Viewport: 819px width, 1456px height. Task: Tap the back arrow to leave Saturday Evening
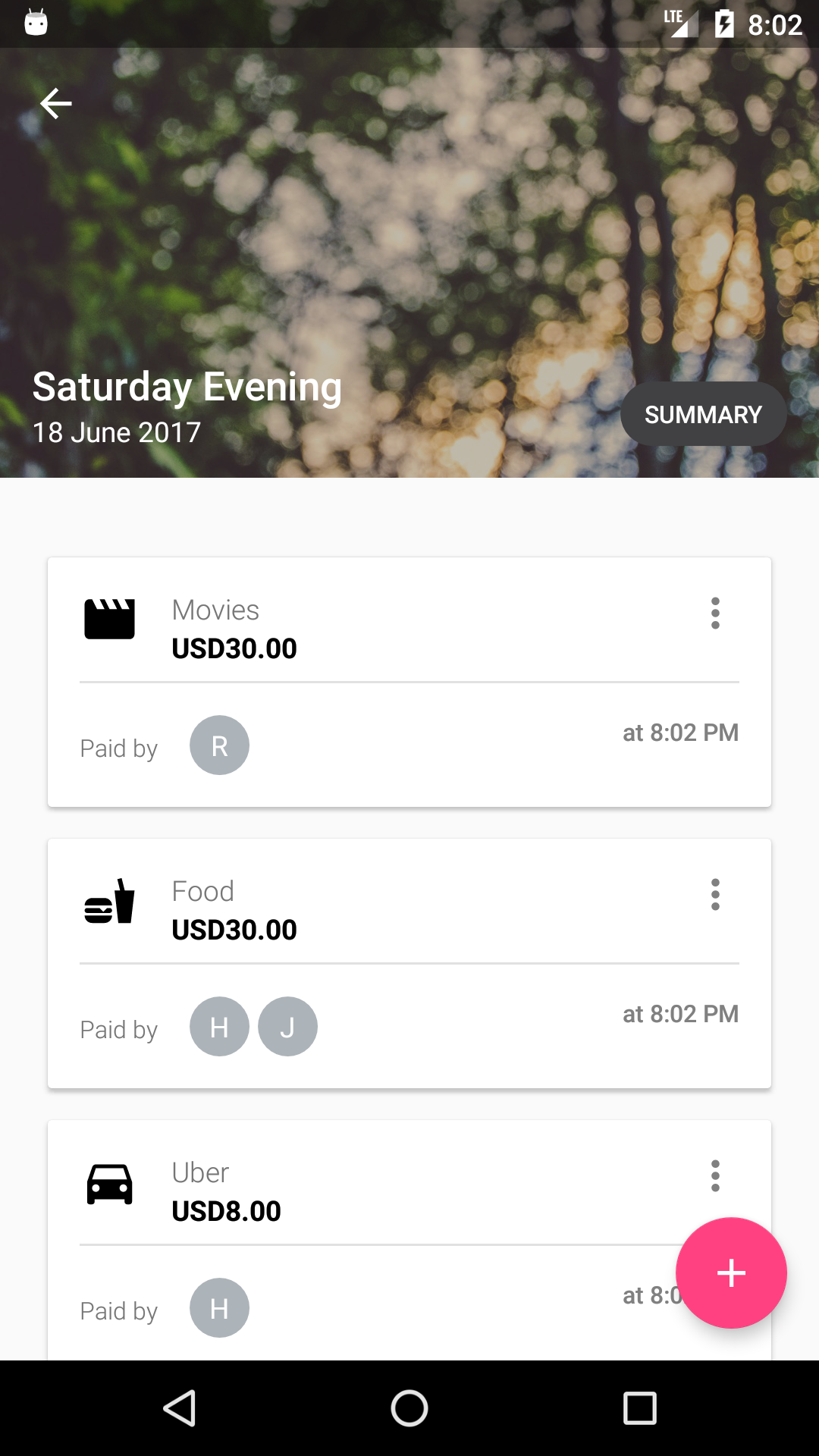(x=55, y=103)
